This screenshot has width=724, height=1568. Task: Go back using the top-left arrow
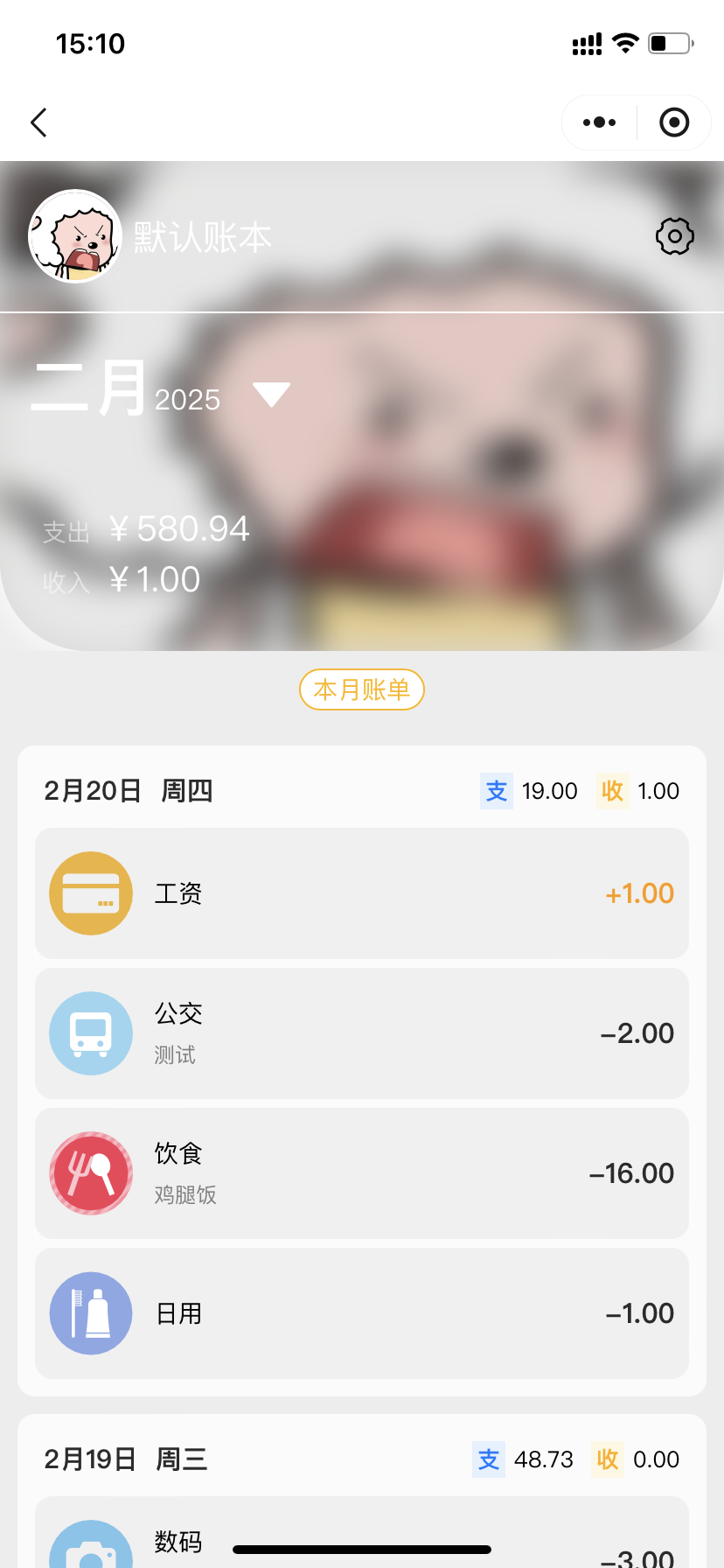(38, 122)
